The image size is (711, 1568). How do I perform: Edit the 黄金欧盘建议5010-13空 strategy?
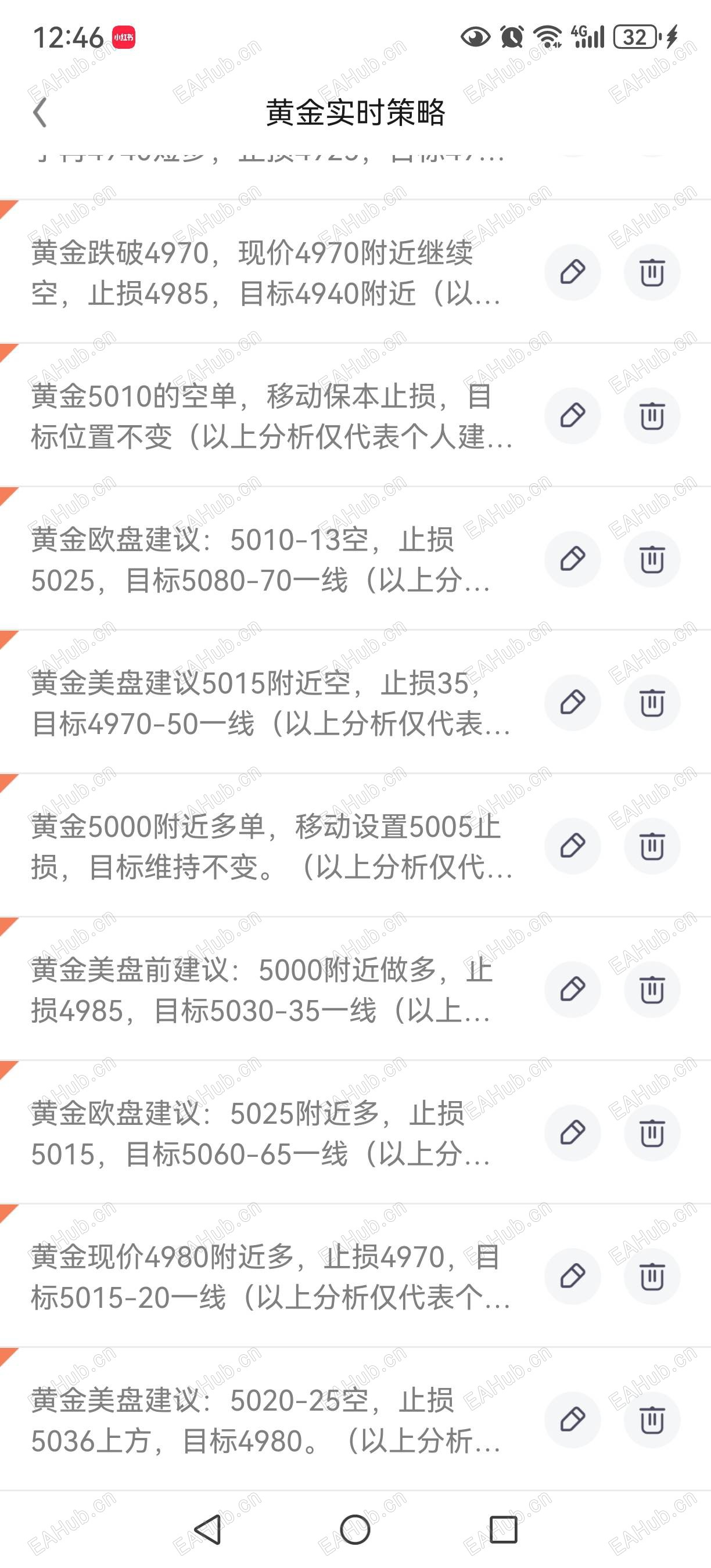(573, 559)
